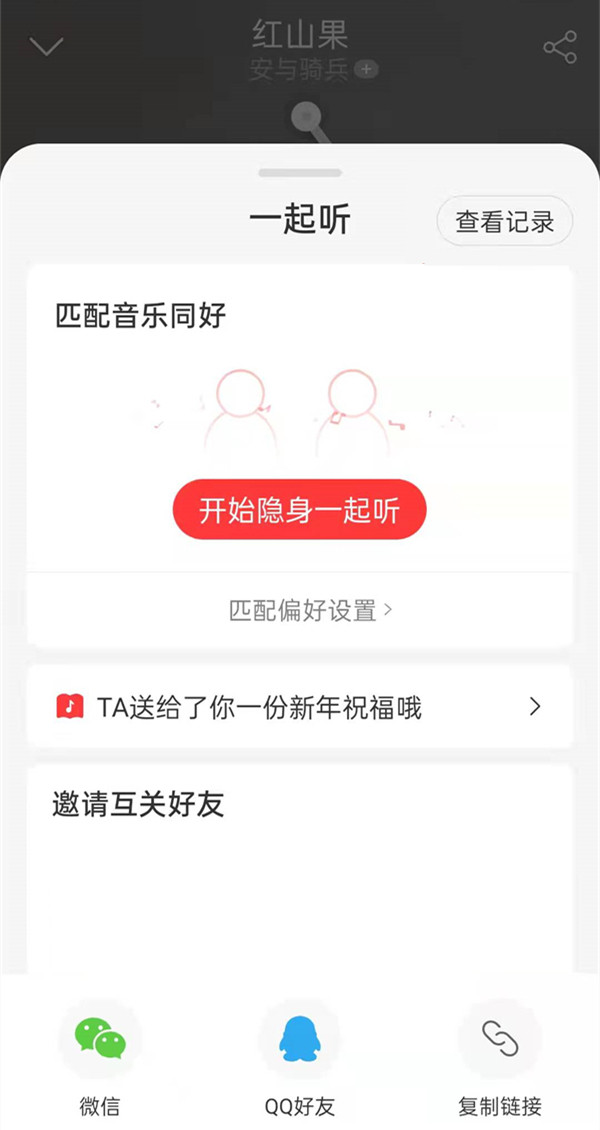
Task: Open 匹配偏好设置 preferences
Action: 310,609
